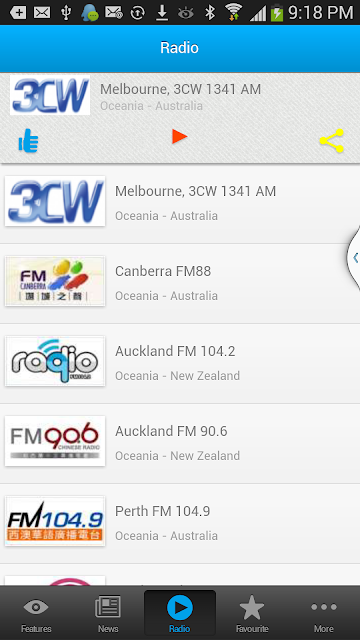Play the Melbourne 3CW 1341 AM stream
The height and width of the screenshot is (640, 360).
coord(180,137)
